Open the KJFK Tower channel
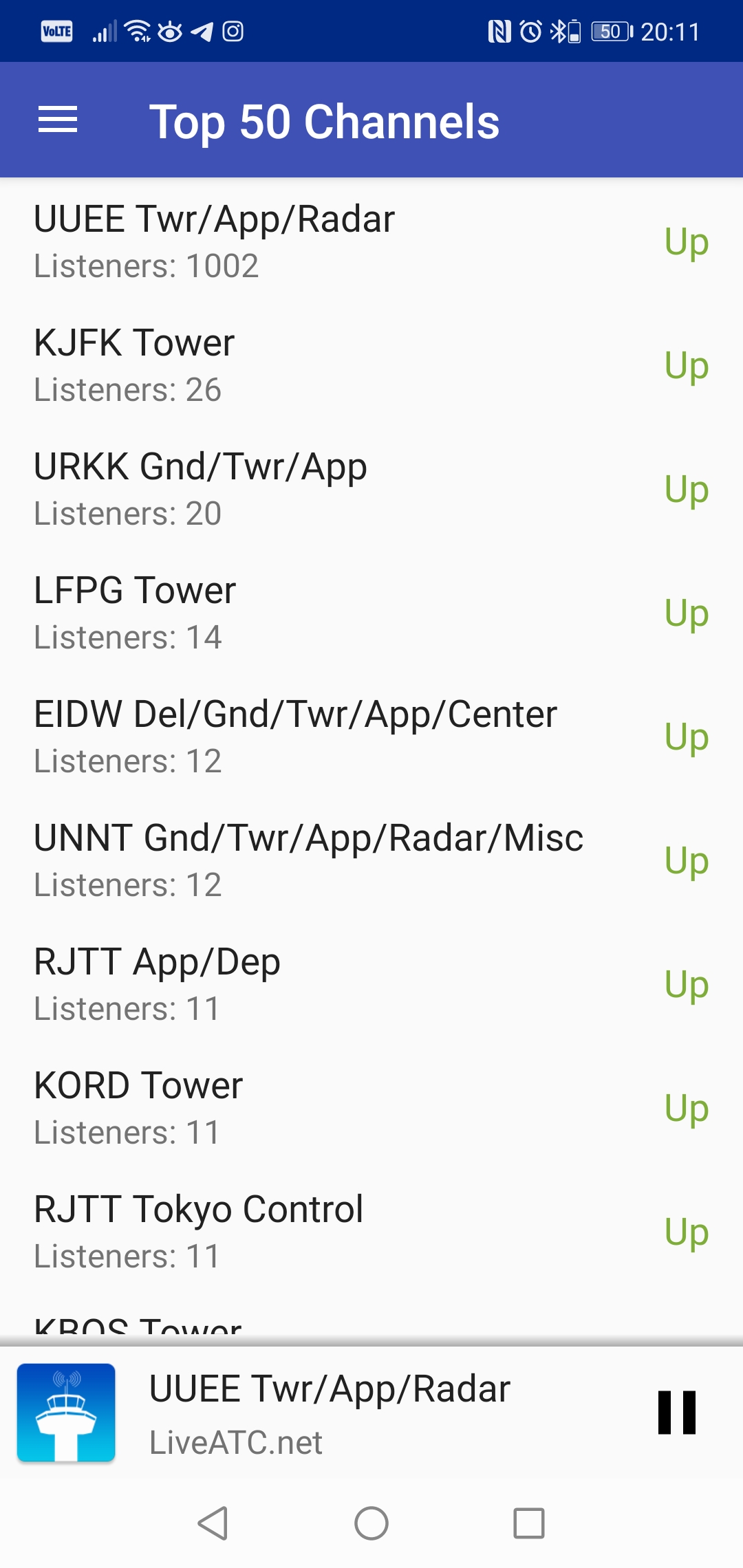This screenshot has width=743, height=1568. 371,365
